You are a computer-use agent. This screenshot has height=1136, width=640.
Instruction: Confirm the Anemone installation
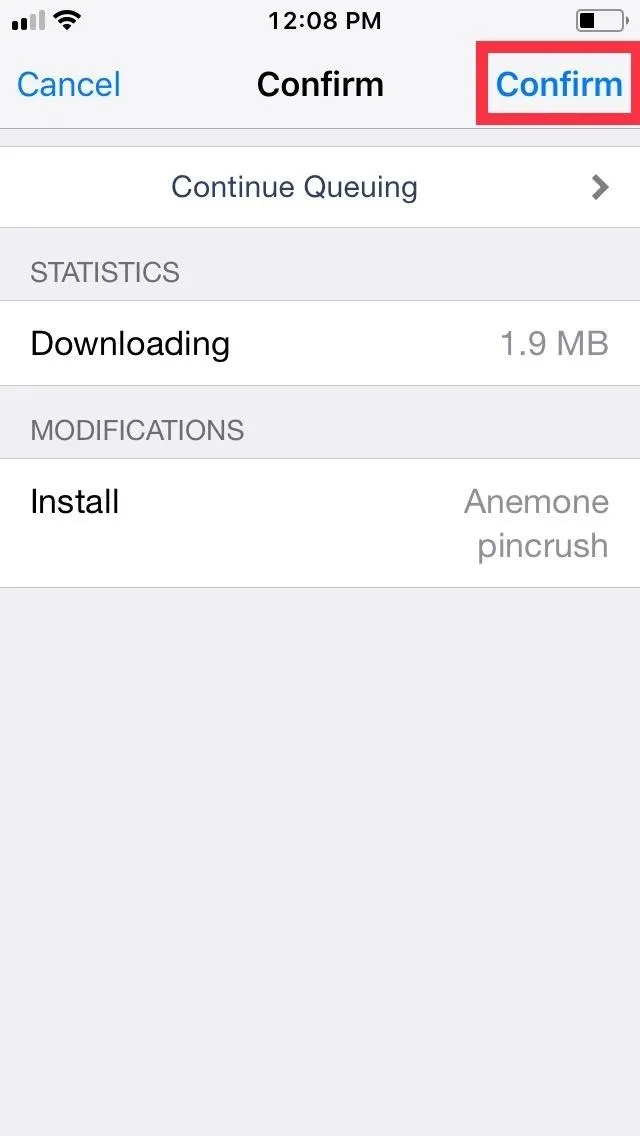[559, 85]
